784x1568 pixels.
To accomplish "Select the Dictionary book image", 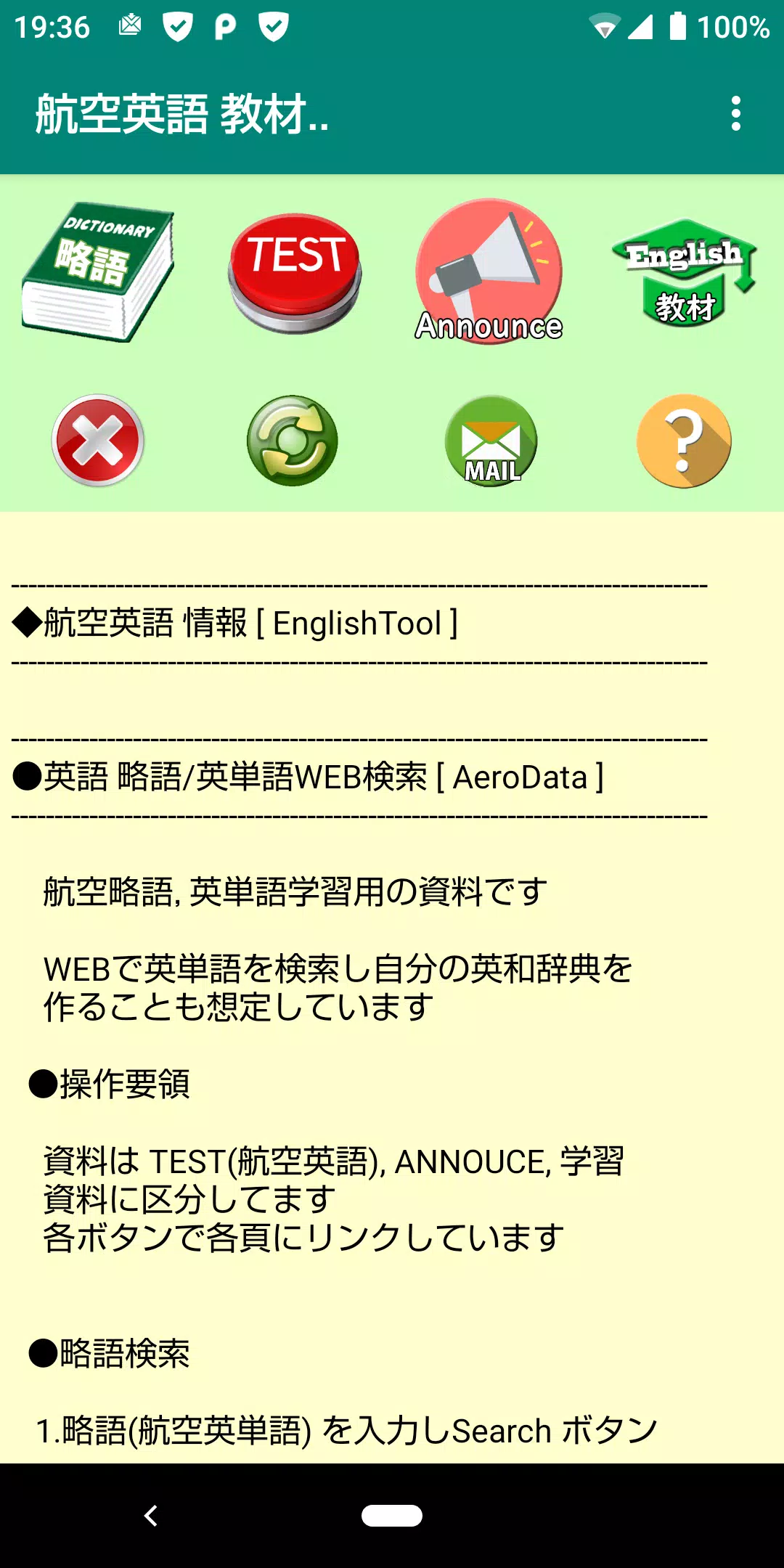I will [x=98, y=272].
